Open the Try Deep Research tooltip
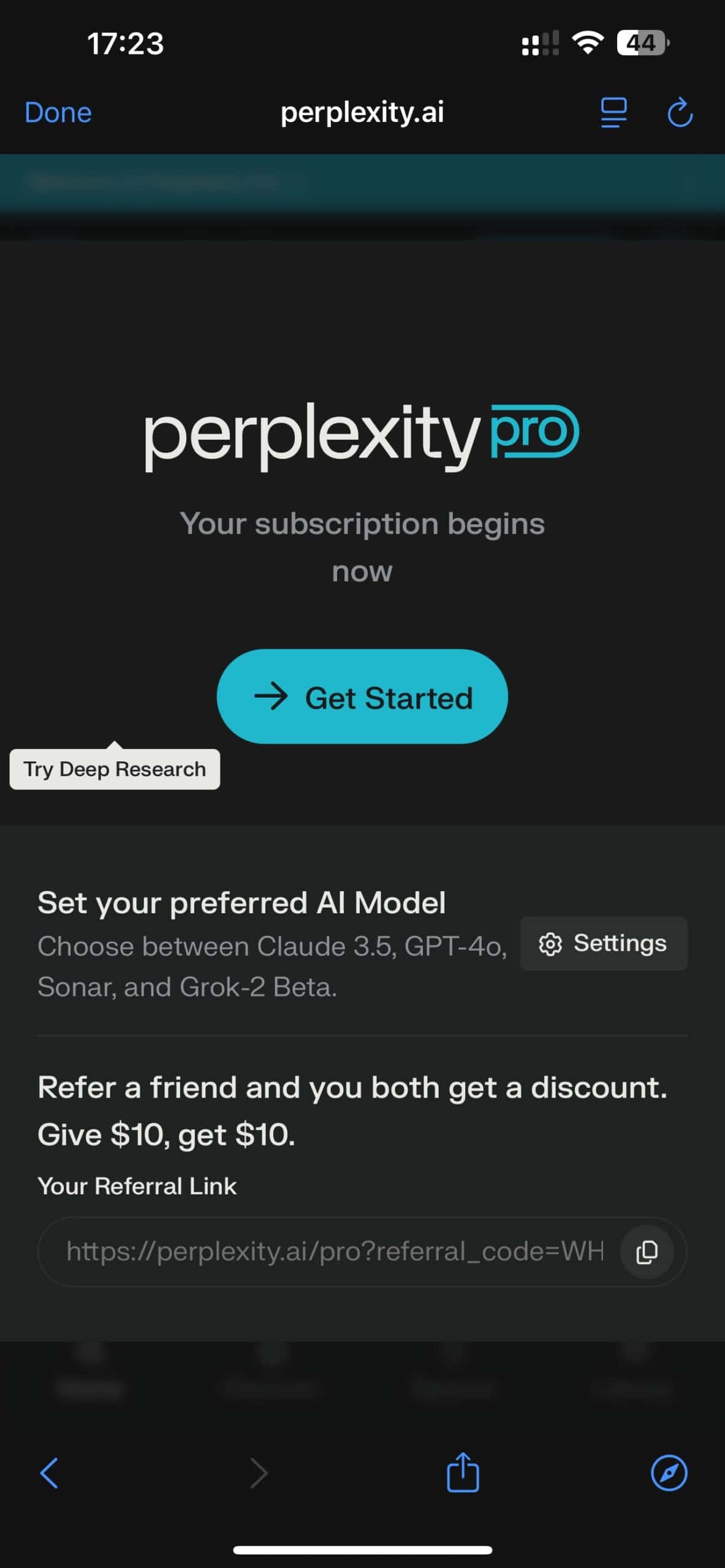 (115, 769)
